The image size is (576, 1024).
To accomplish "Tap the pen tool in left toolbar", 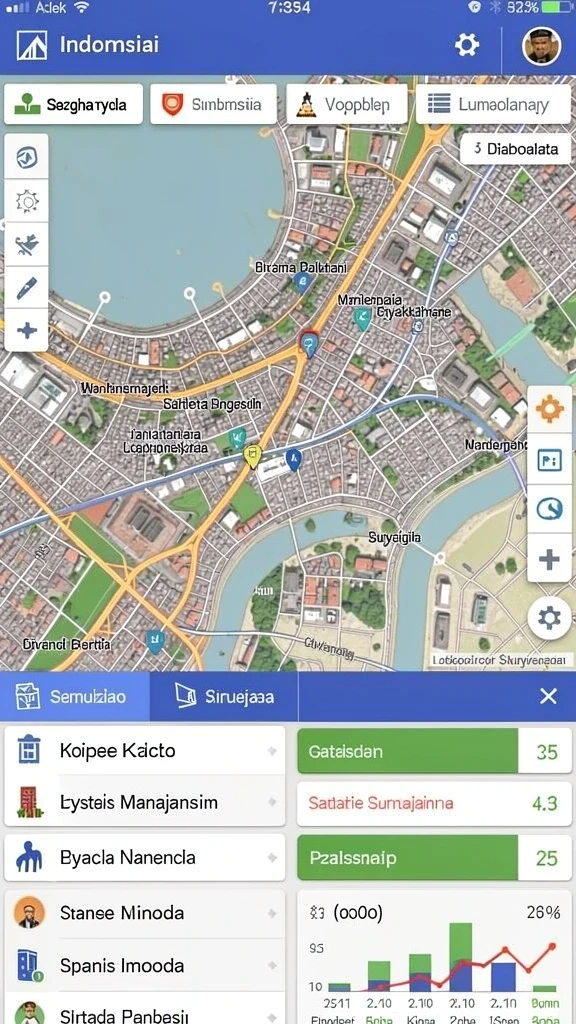I will [27, 287].
